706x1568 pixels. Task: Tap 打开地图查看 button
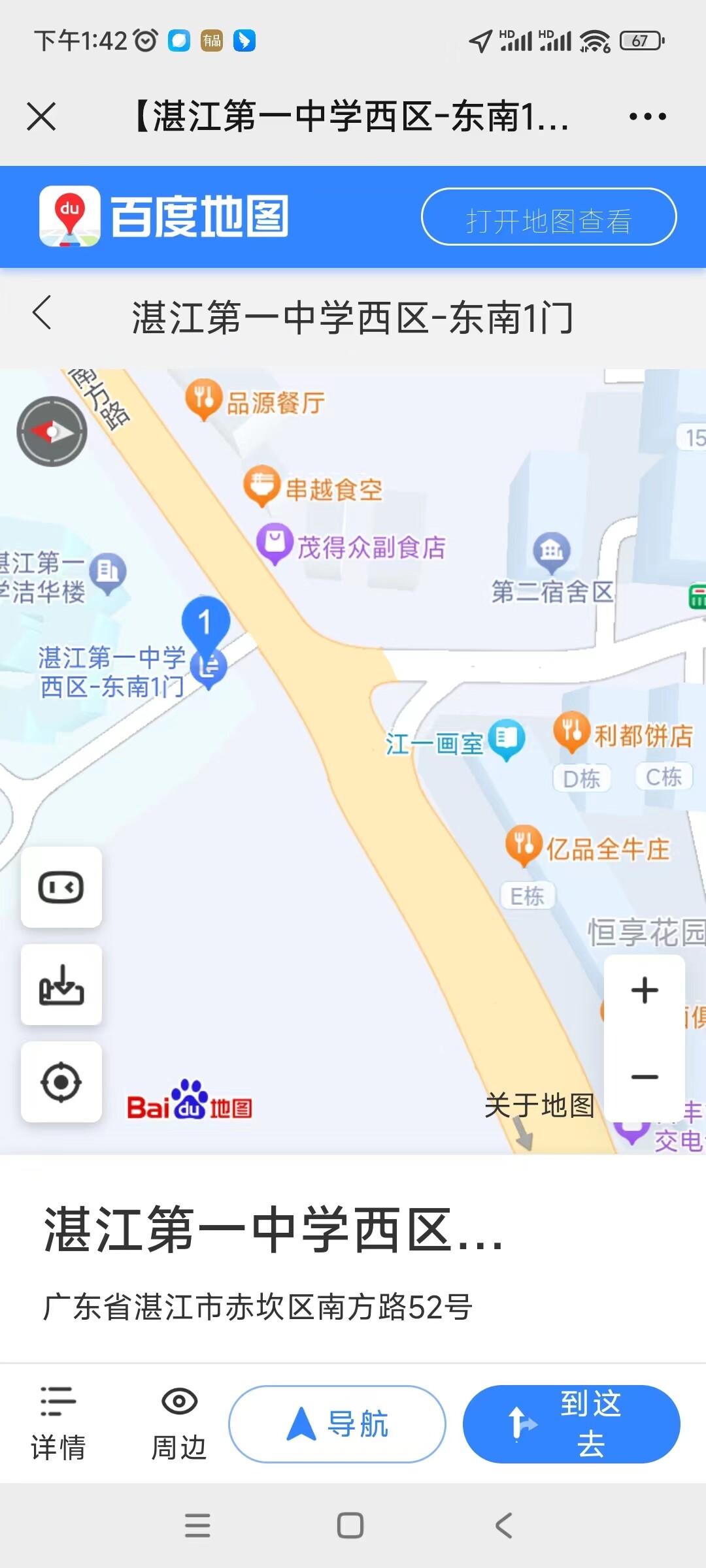click(x=548, y=217)
